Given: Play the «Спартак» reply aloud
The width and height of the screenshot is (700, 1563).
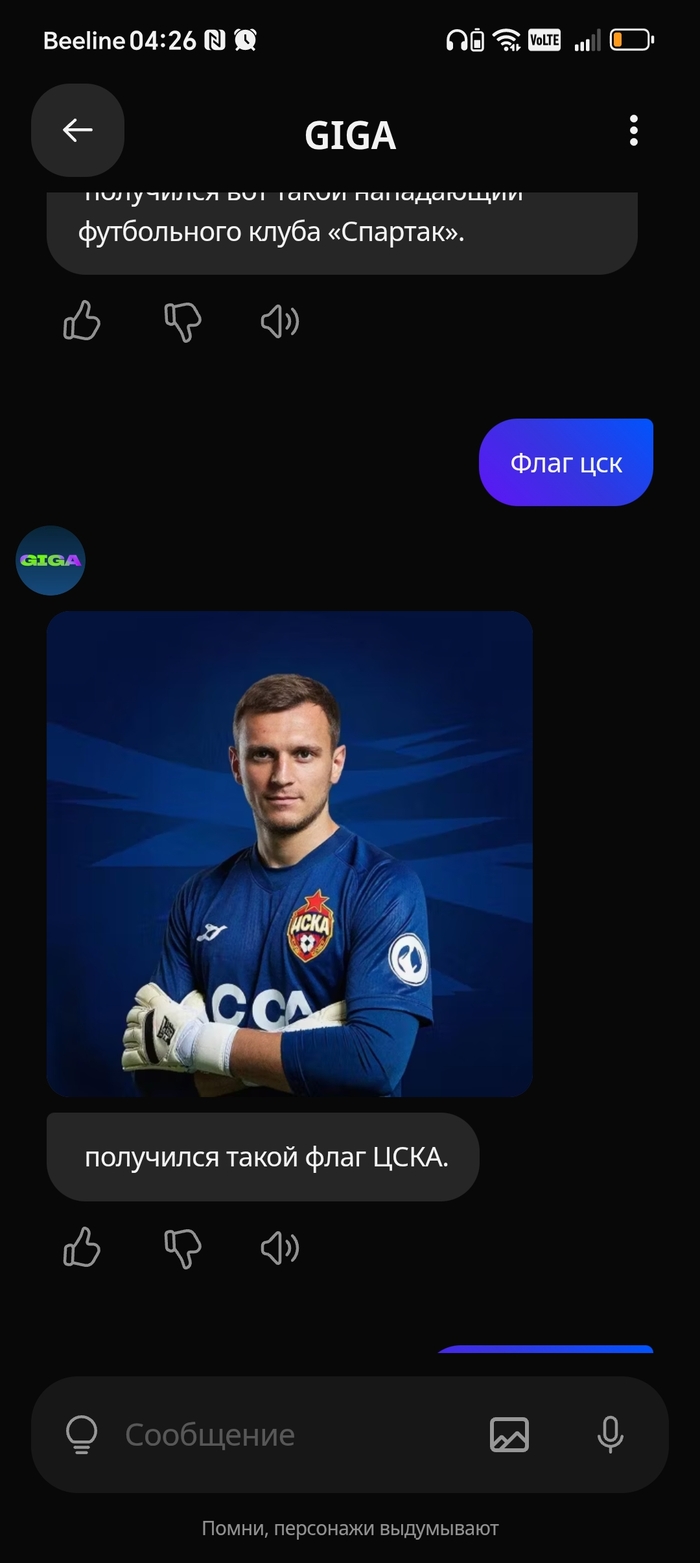Looking at the screenshot, I should pyautogui.click(x=279, y=322).
